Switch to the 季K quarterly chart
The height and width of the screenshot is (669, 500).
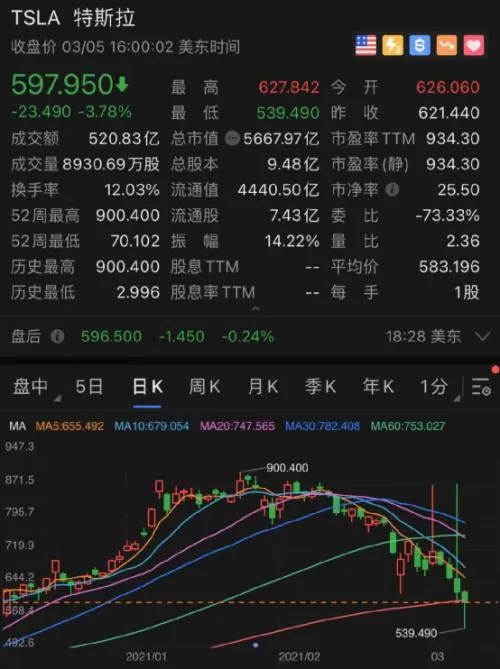(320, 387)
